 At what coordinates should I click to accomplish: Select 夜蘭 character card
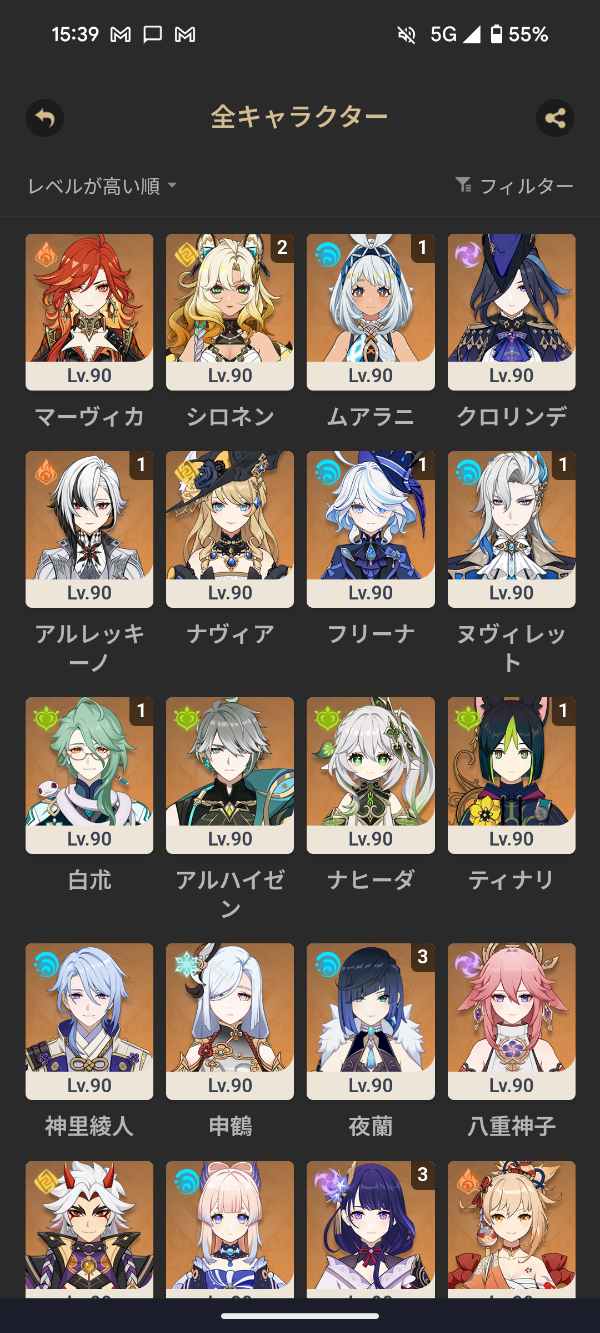(370, 1020)
